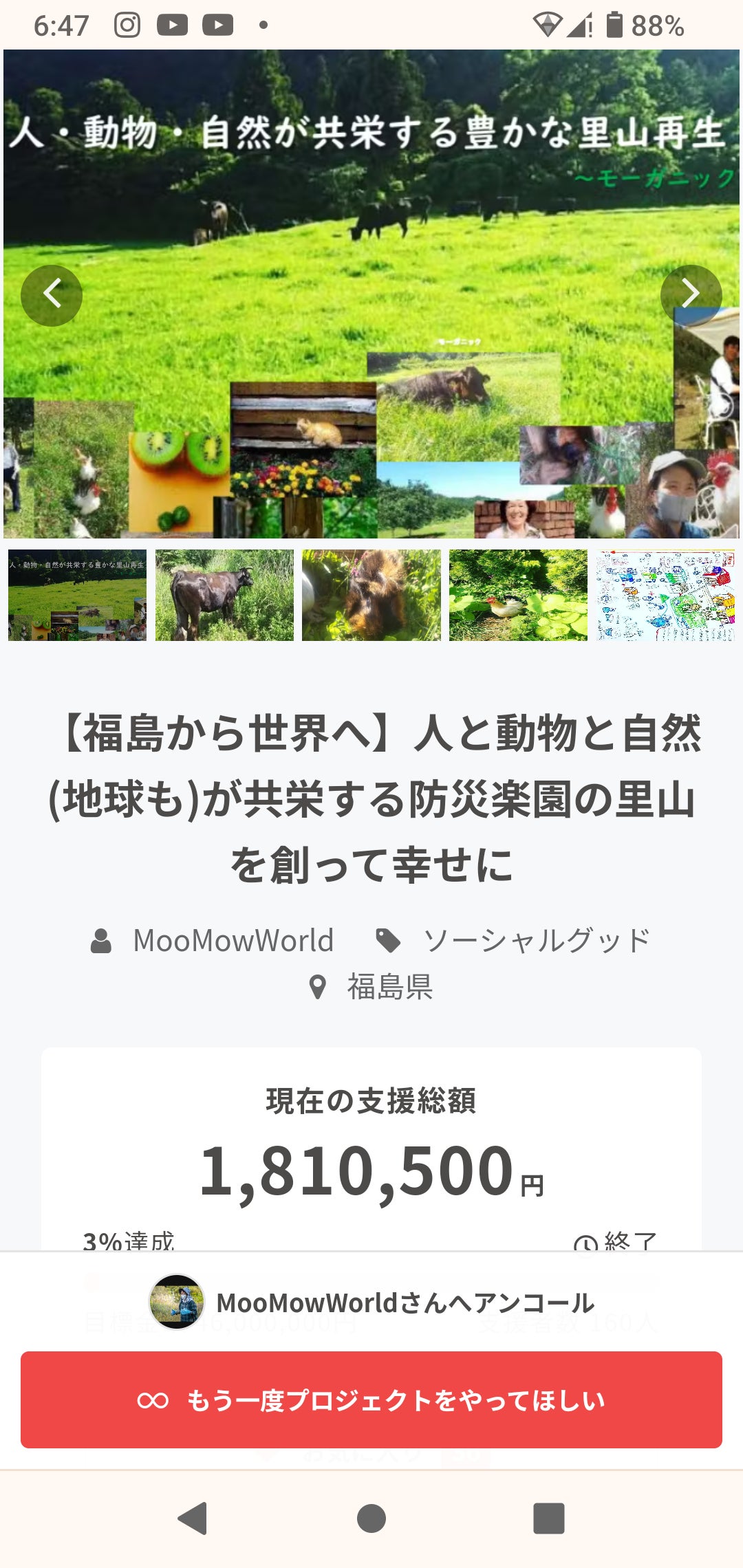The image size is (743, 1568).
Task: Show the previous carousel image
Action: tap(52, 295)
